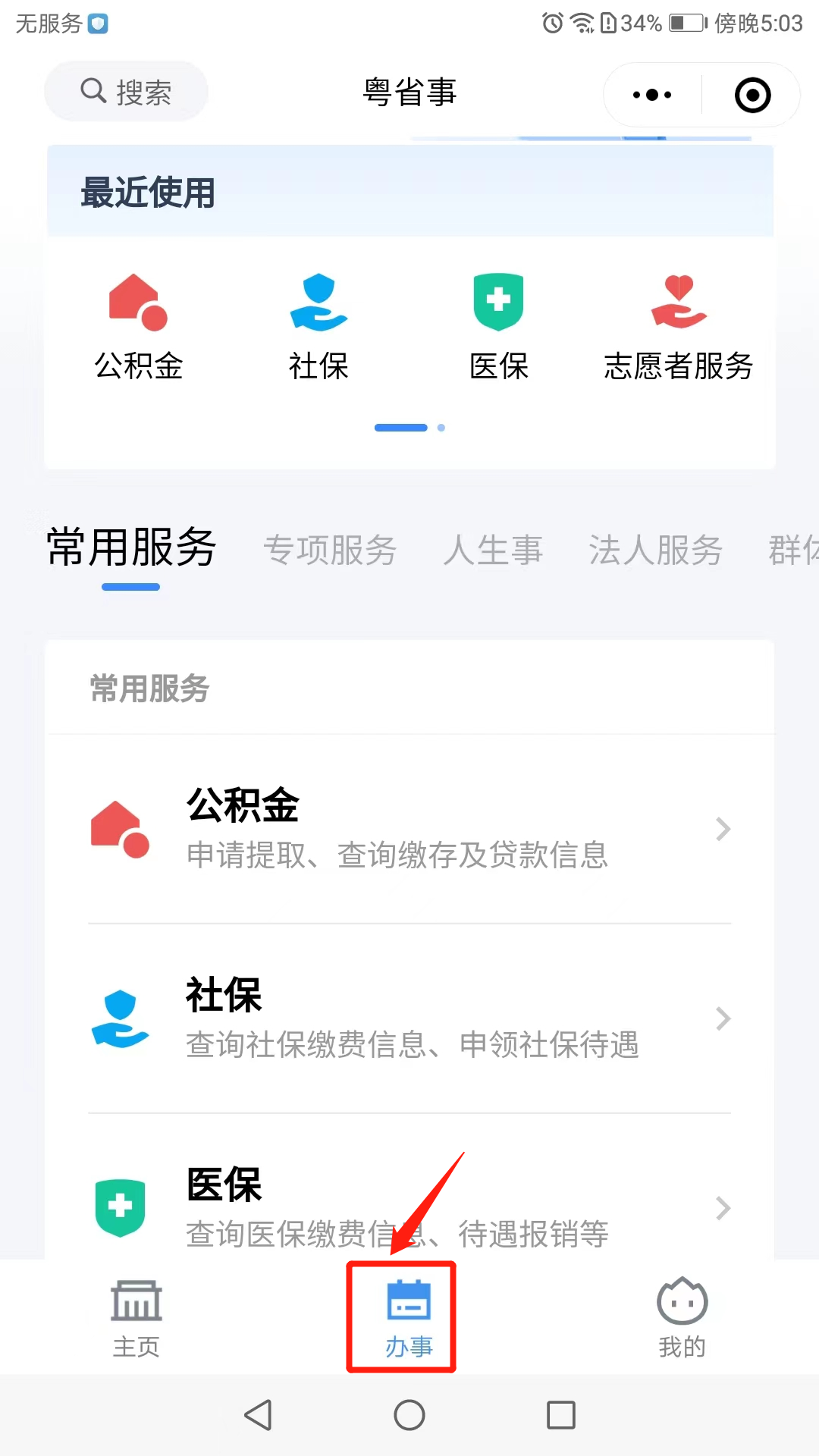The width and height of the screenshot is (819, 1456).
Task: Select the 常用服务 tab
Action: click(x=131, y=548)
